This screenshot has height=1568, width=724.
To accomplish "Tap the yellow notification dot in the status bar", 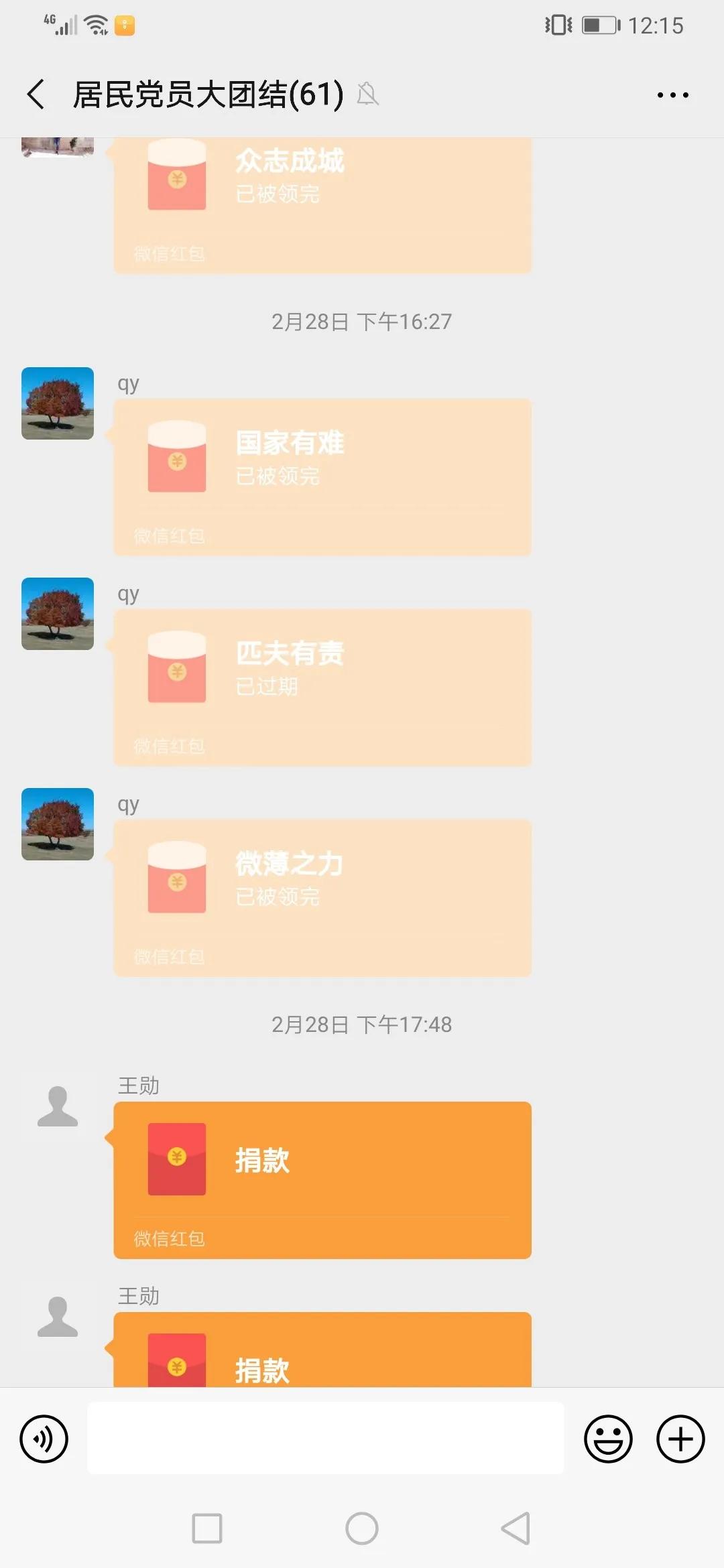I will (125, 25).
